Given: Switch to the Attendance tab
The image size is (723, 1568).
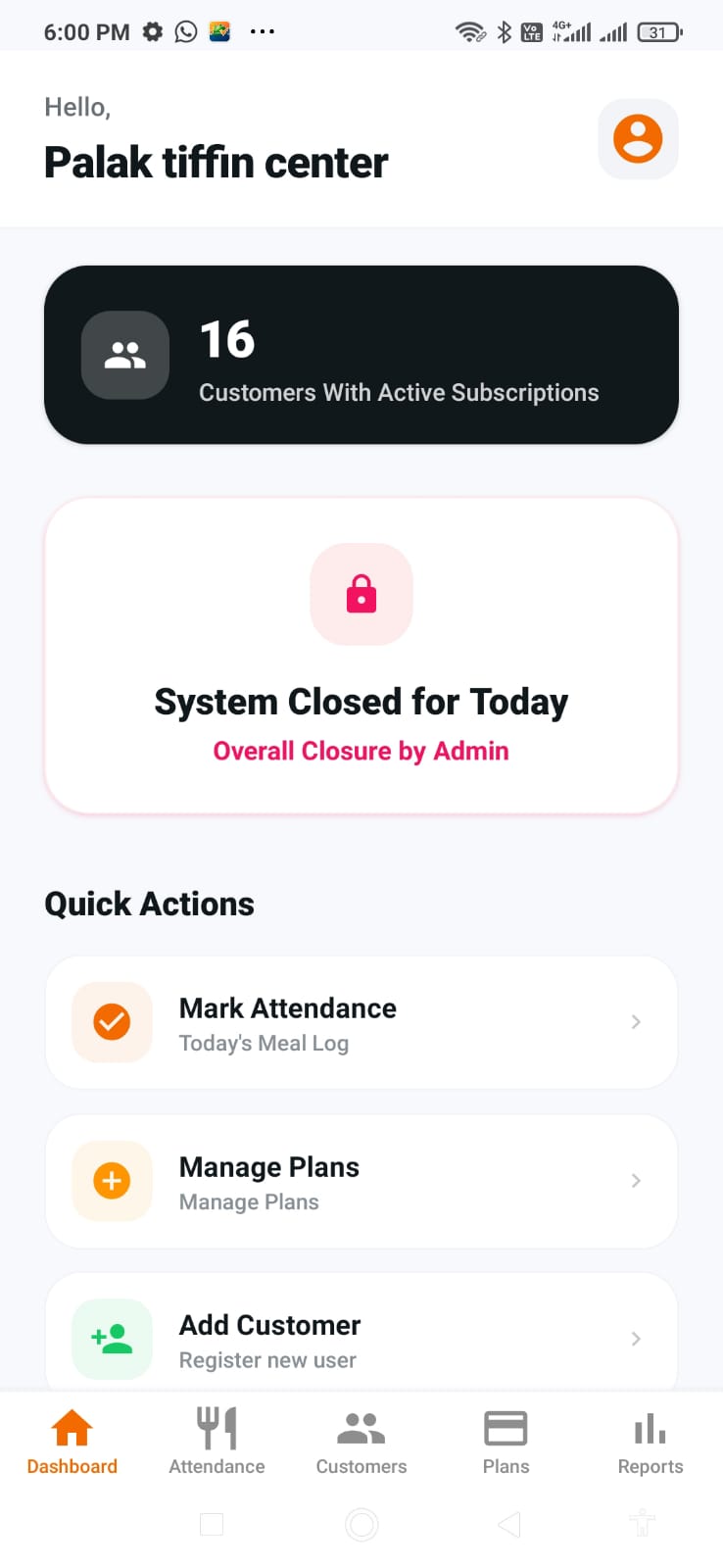Looking at the screenshot, I should pos(217,1441).
